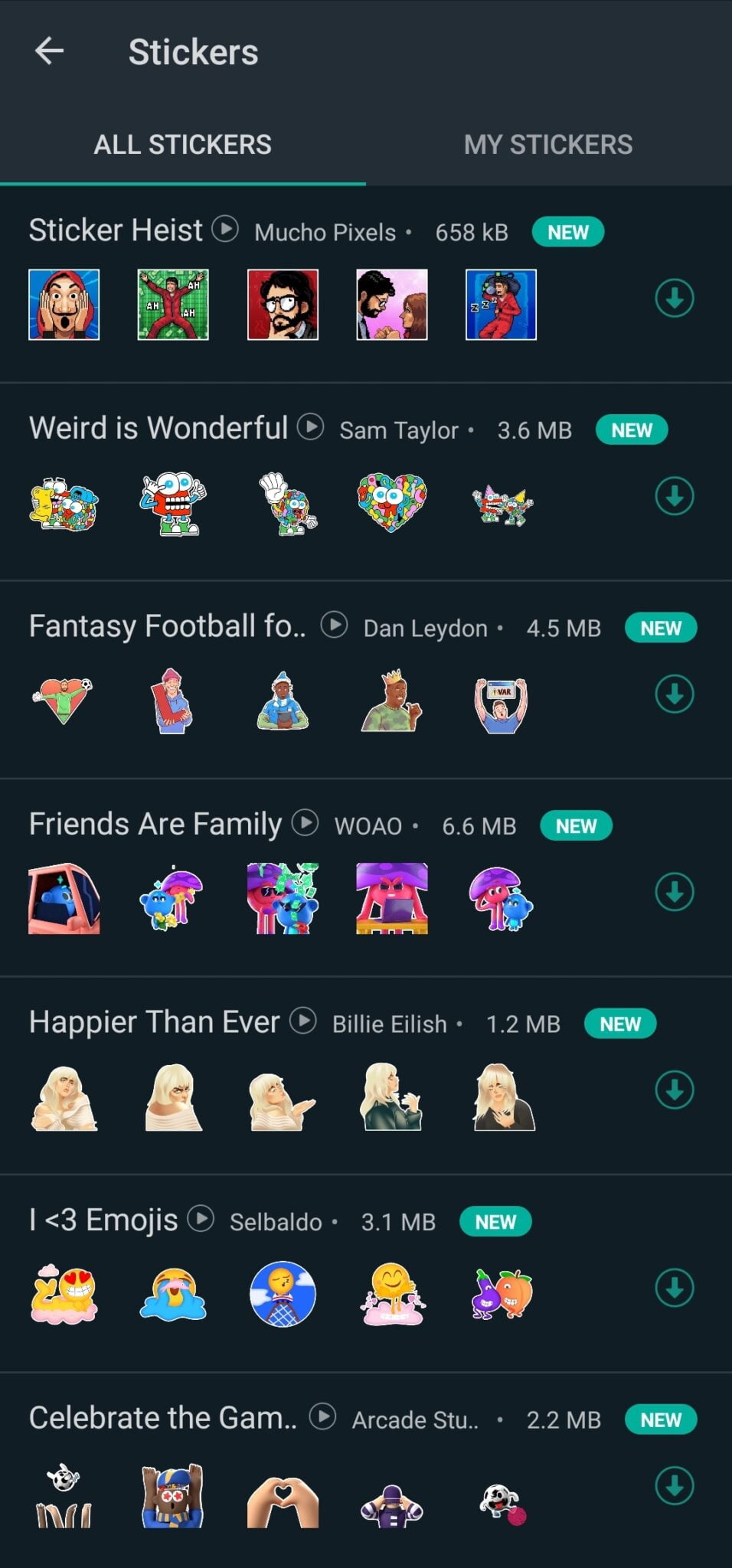Open the Friends Are Family pack by WOAO
Image resolution: width=732 pixels, height=1568 pixels.
(366, 877)
